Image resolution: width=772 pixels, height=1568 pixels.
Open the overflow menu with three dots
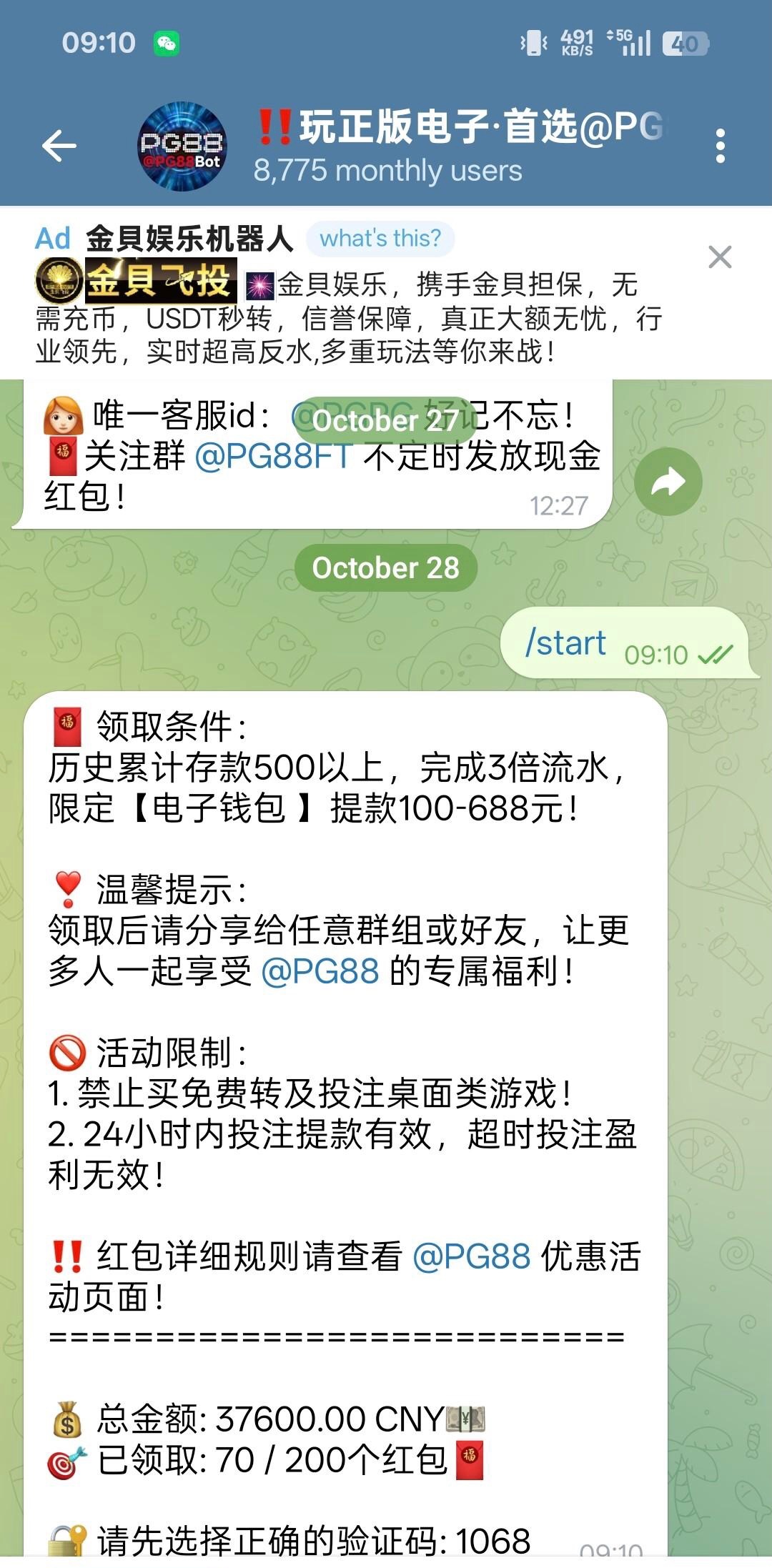720,147
